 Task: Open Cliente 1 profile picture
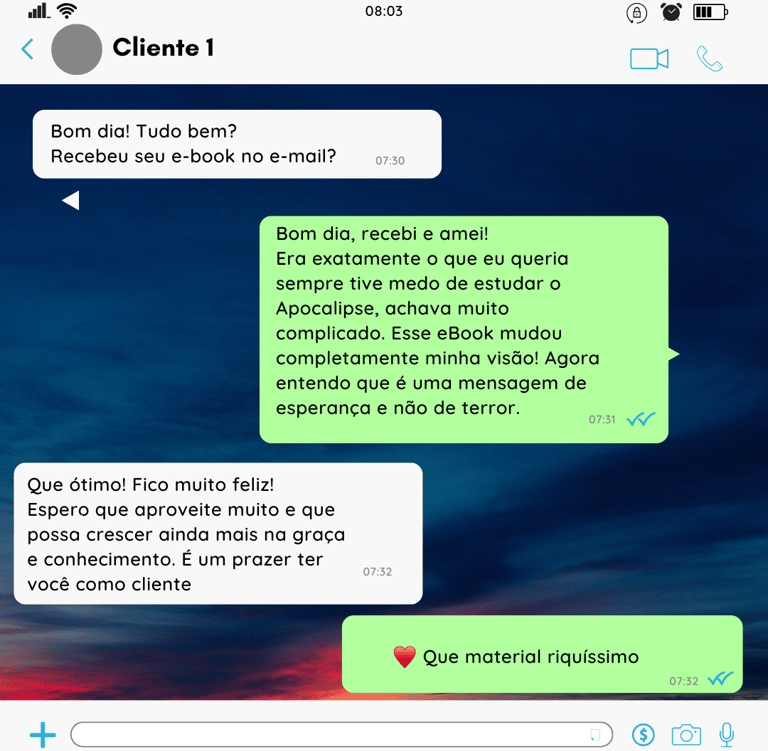76,49
